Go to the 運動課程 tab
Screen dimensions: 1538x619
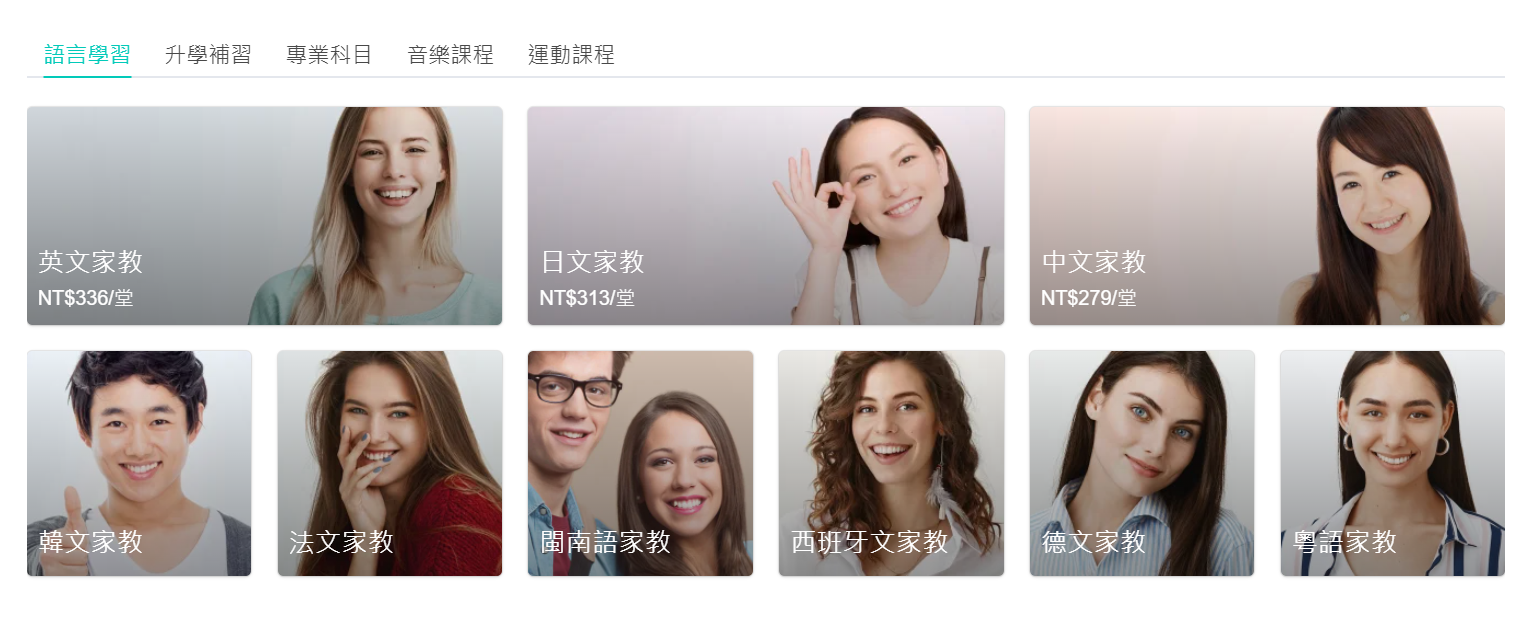pyautogui.click(x=571, y=55)
